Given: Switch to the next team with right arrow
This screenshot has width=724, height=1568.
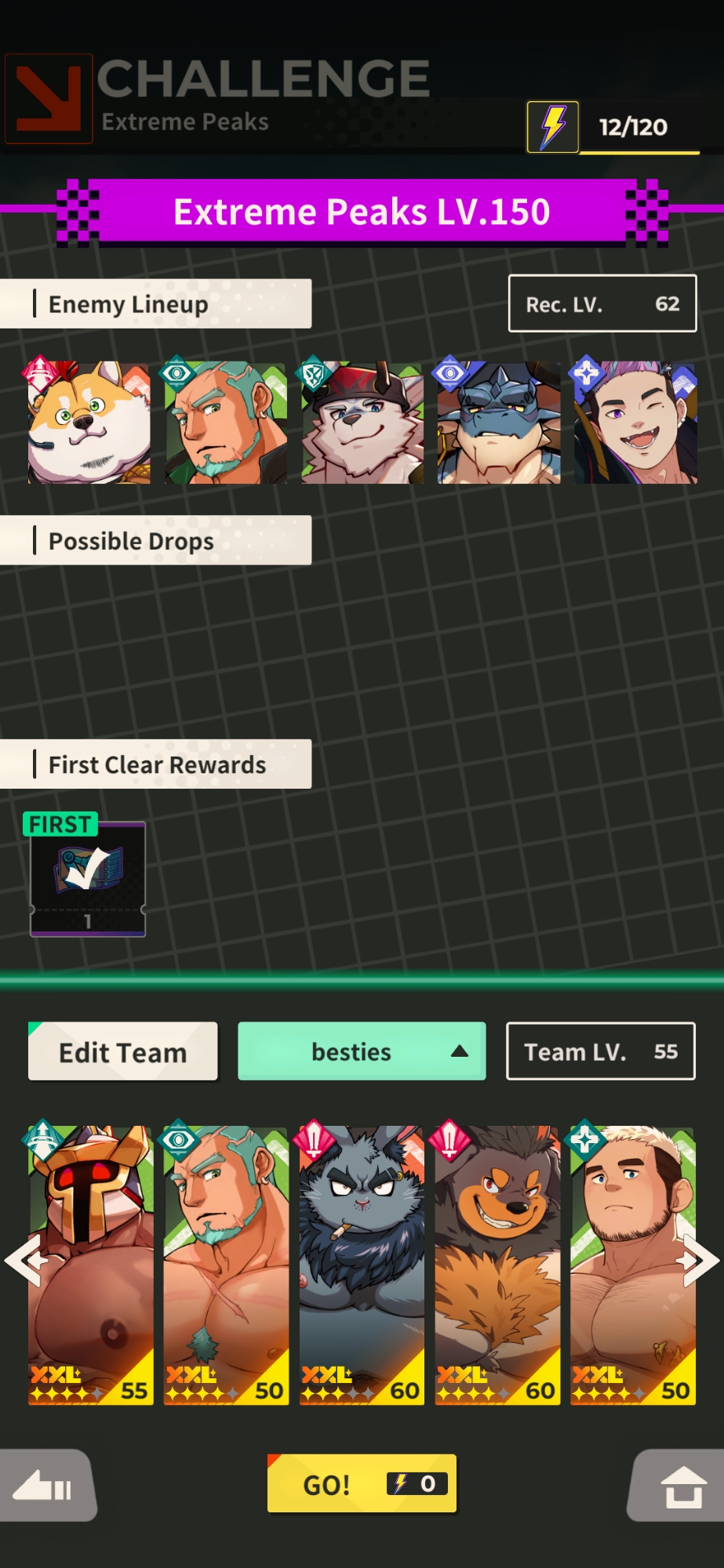Looking at the screenshot, I should point(701,1260).
